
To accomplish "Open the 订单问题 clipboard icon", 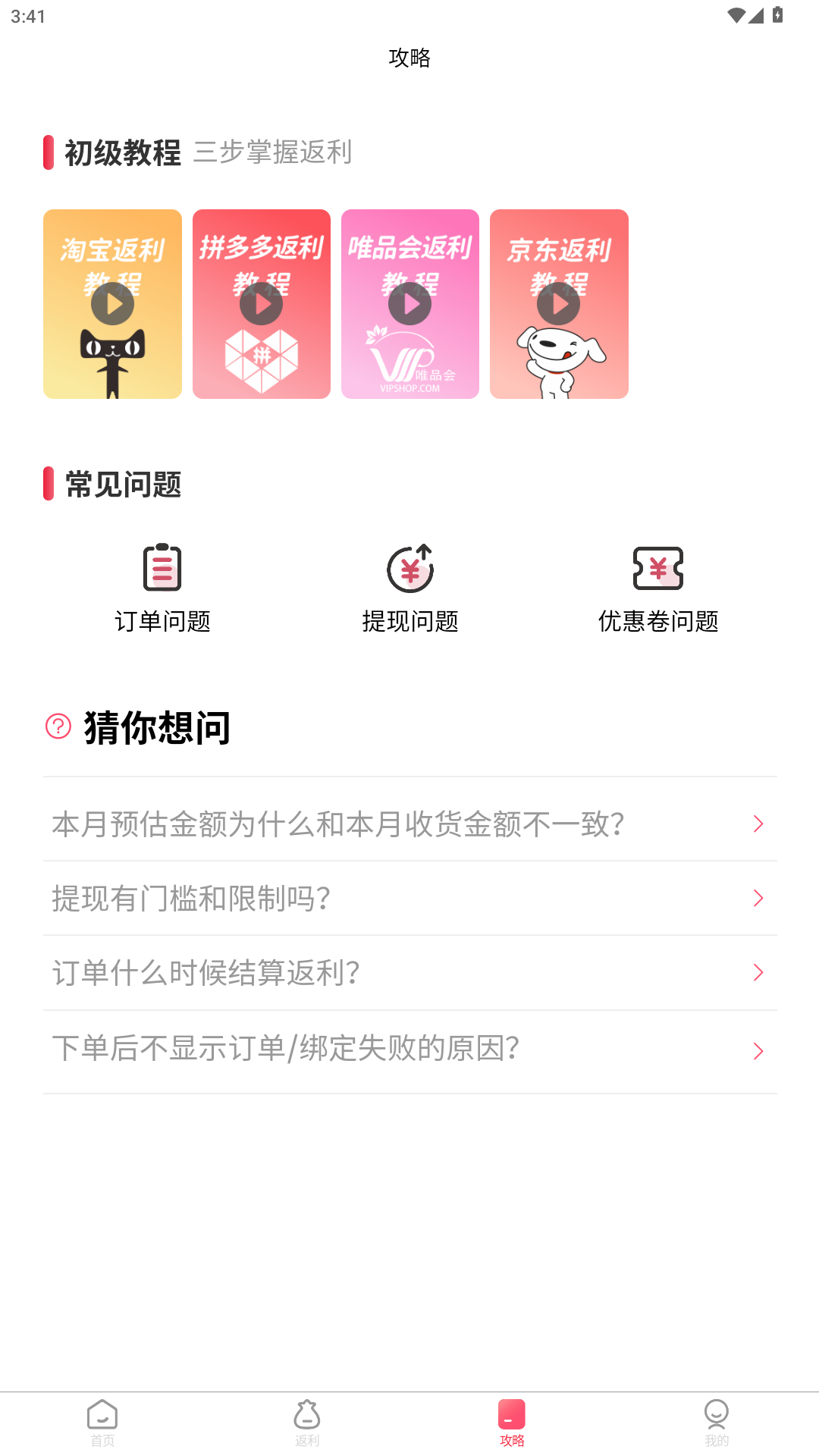I will click(x=162, y=567).
